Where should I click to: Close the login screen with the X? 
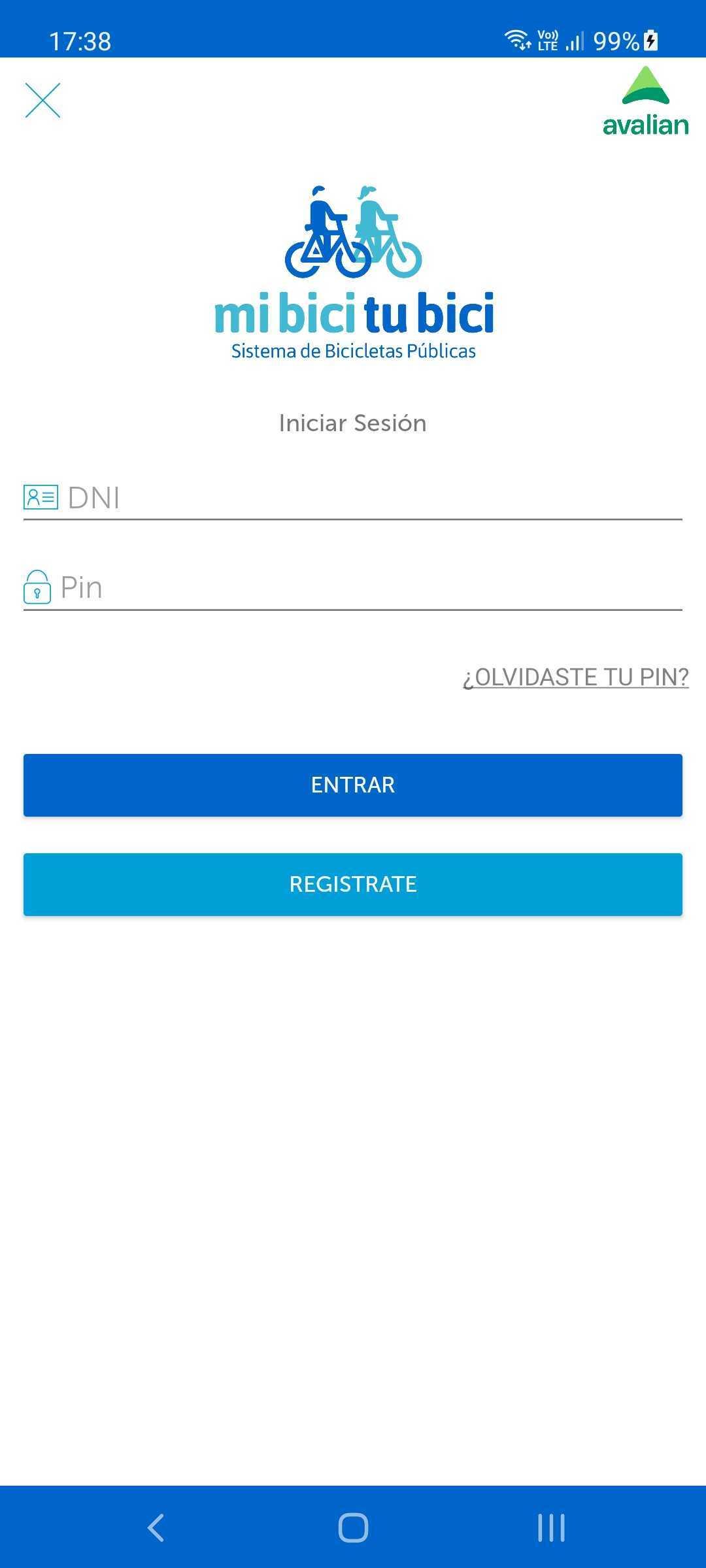pyautogui.click(x=42, y=101)
